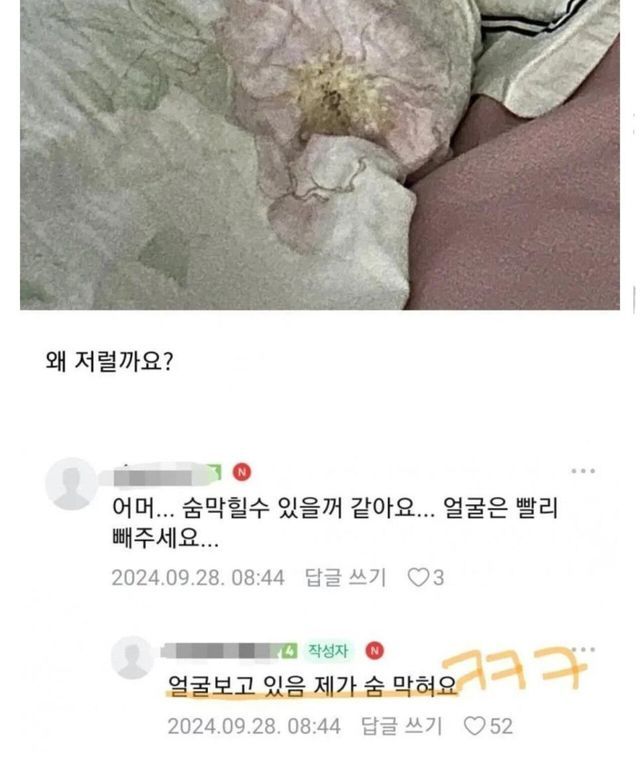Open the 작성자 reply's profile avatar
Screen dimensions: 640x781
coord(132,657)
